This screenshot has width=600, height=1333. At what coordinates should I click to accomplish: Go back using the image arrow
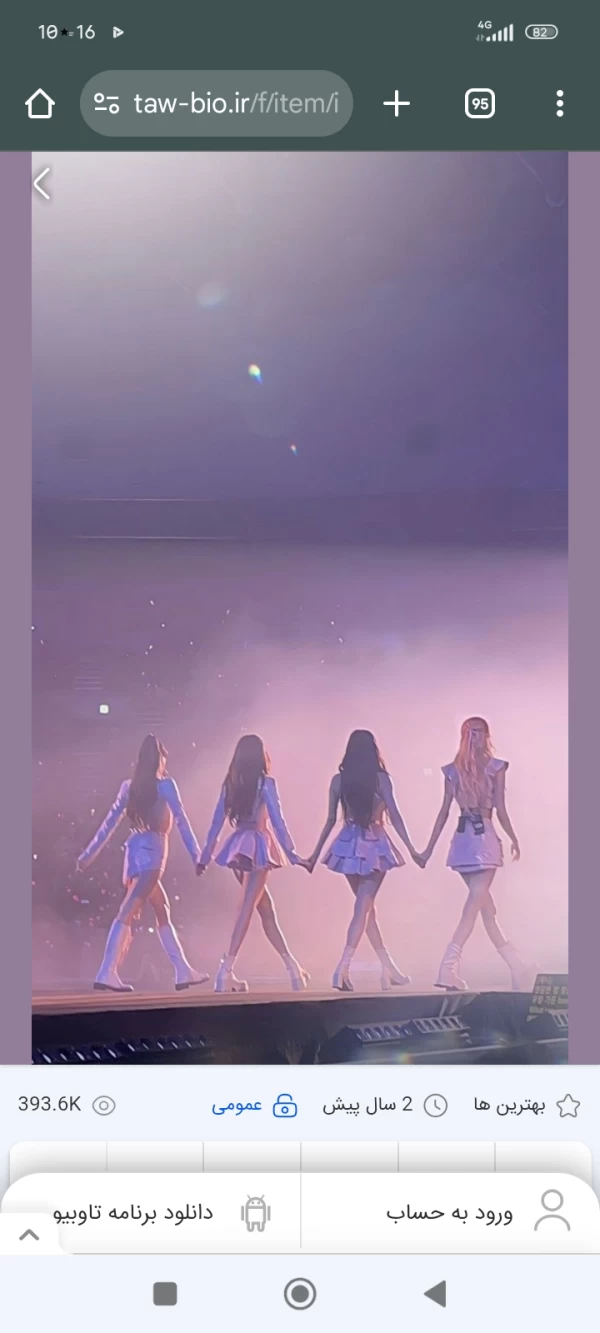(42, 184)
